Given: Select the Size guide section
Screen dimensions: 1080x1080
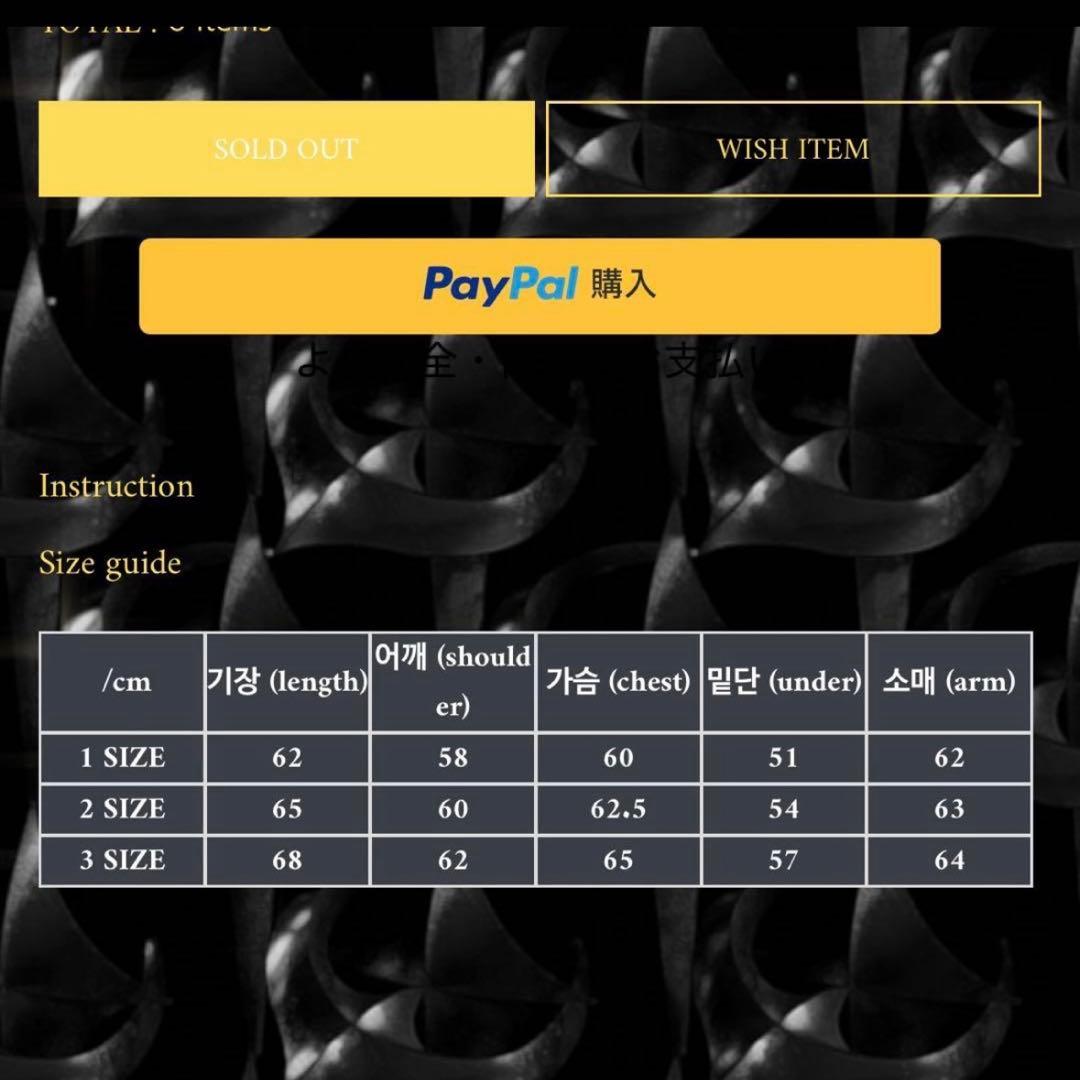Looking at the screenshot, I should click(x=110, y=563).
